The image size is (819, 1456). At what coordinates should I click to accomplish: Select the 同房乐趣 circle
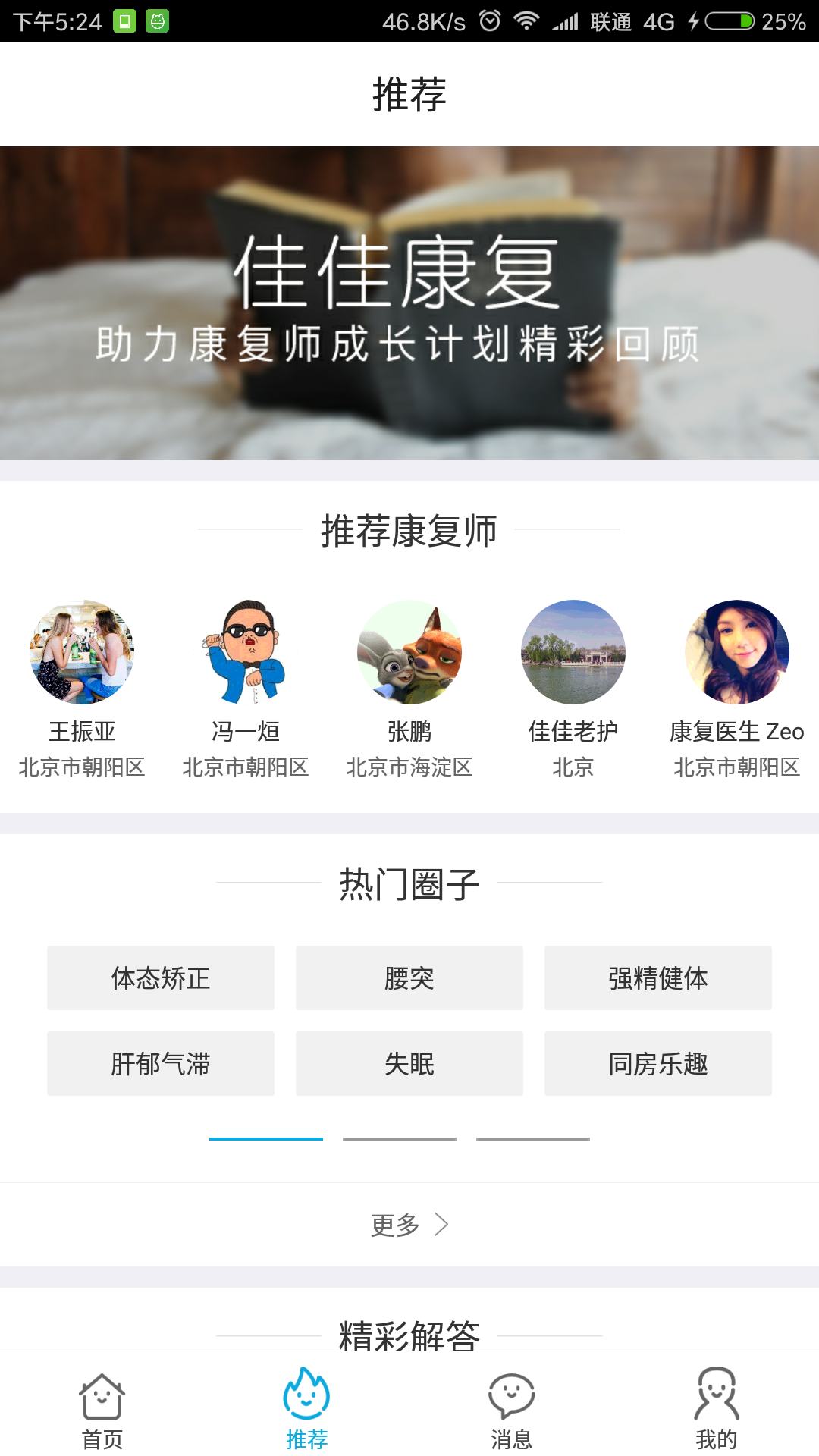point(658,1063)
